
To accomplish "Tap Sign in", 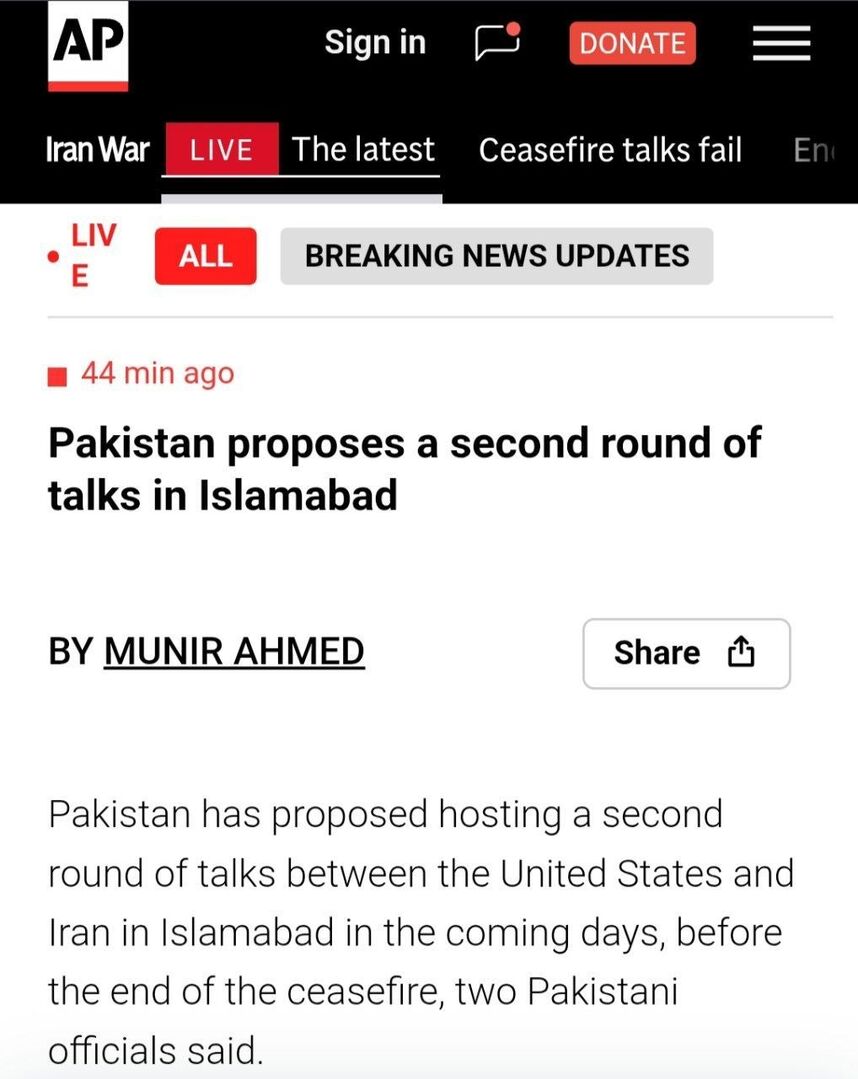I will pyautogui.click(x=375, y=43).
